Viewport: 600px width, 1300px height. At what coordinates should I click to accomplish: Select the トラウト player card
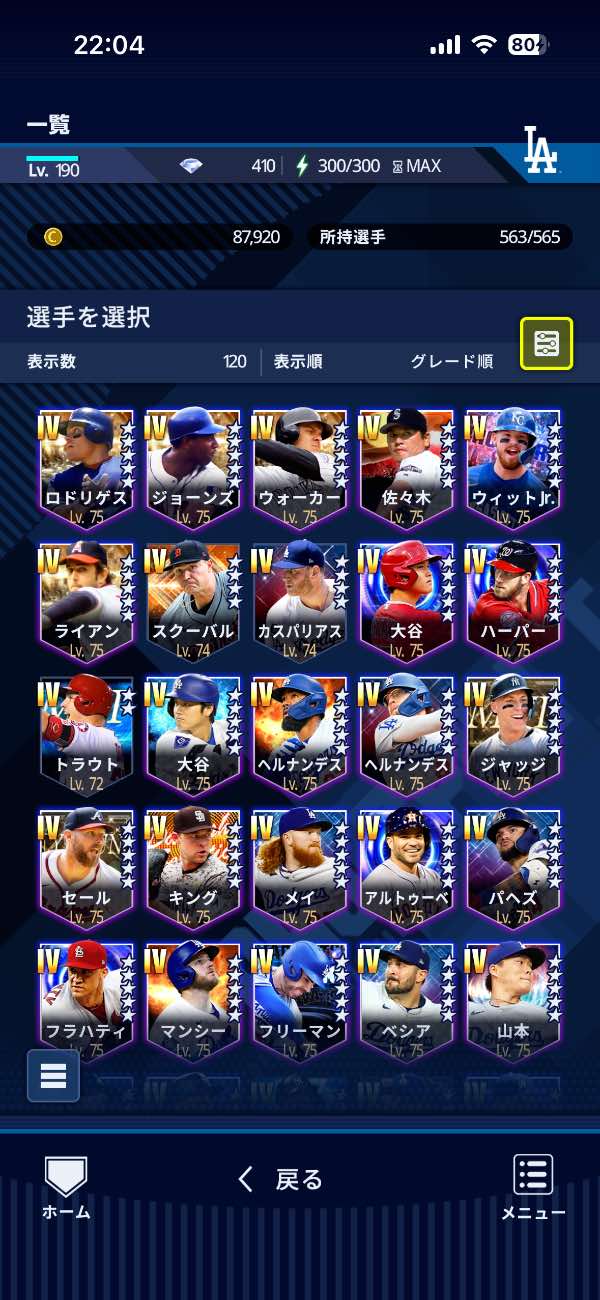pyautogui.click(x=86, y=733)
